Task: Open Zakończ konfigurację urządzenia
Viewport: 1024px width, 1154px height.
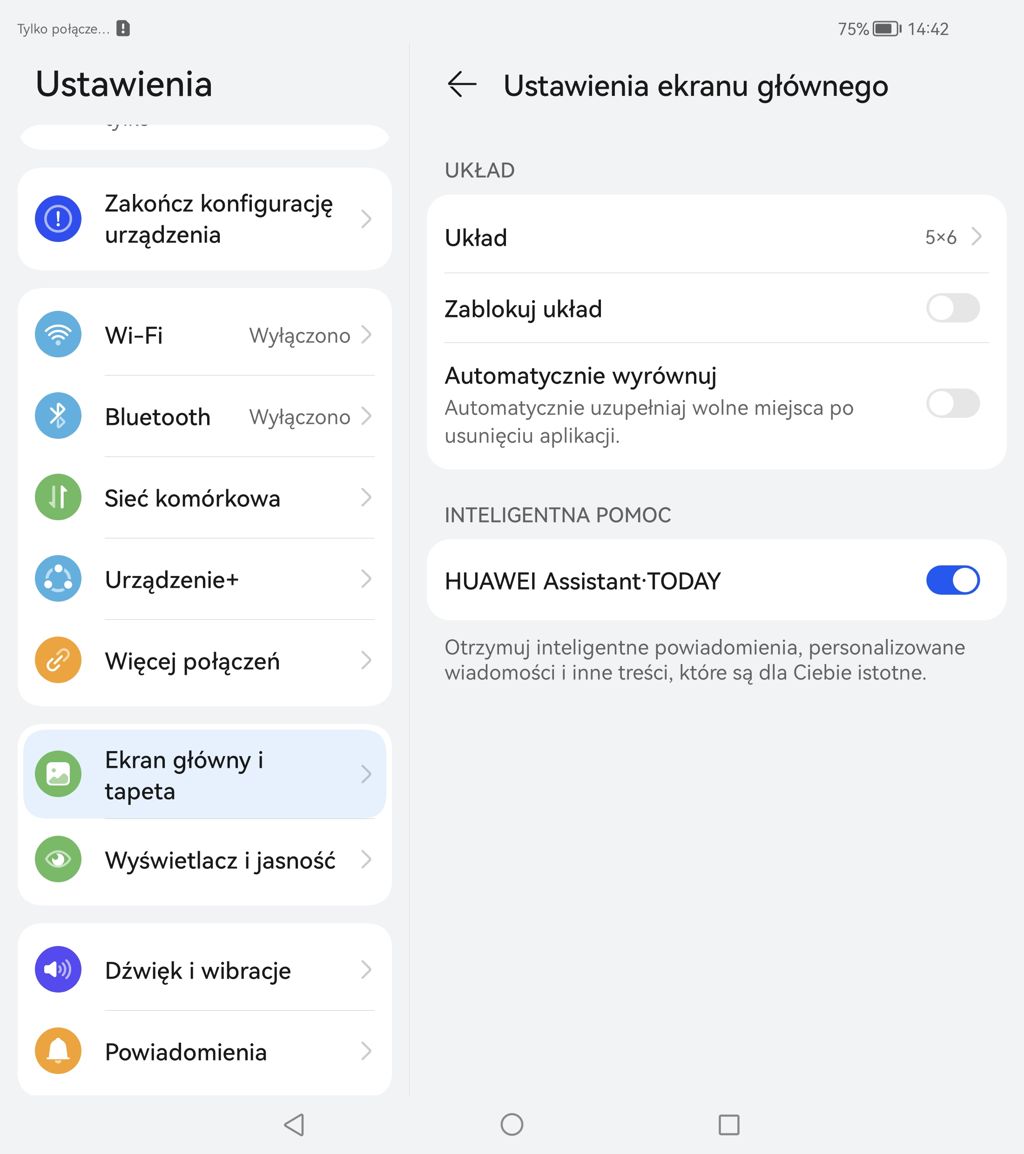Action: (x=204, y=219)
